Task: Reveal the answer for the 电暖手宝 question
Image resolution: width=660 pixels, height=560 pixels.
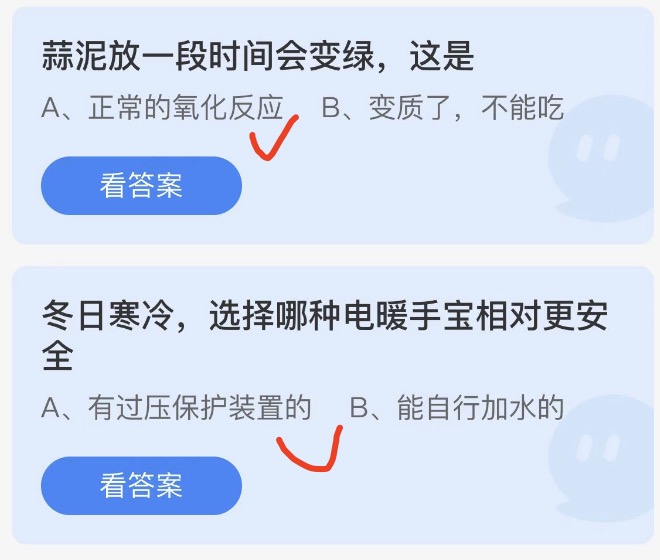Action: (x=141, y=486)
